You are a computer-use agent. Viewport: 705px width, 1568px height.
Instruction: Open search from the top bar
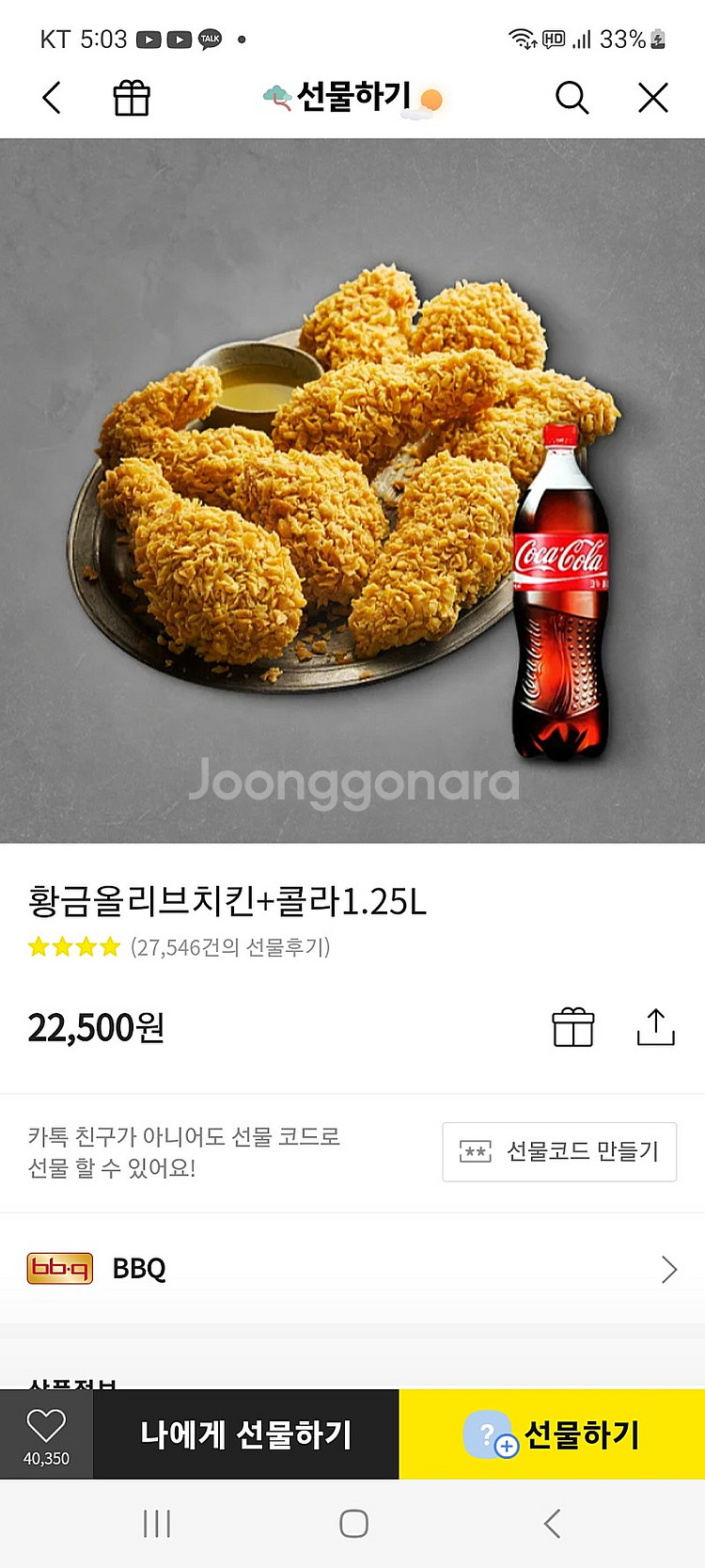572,97
